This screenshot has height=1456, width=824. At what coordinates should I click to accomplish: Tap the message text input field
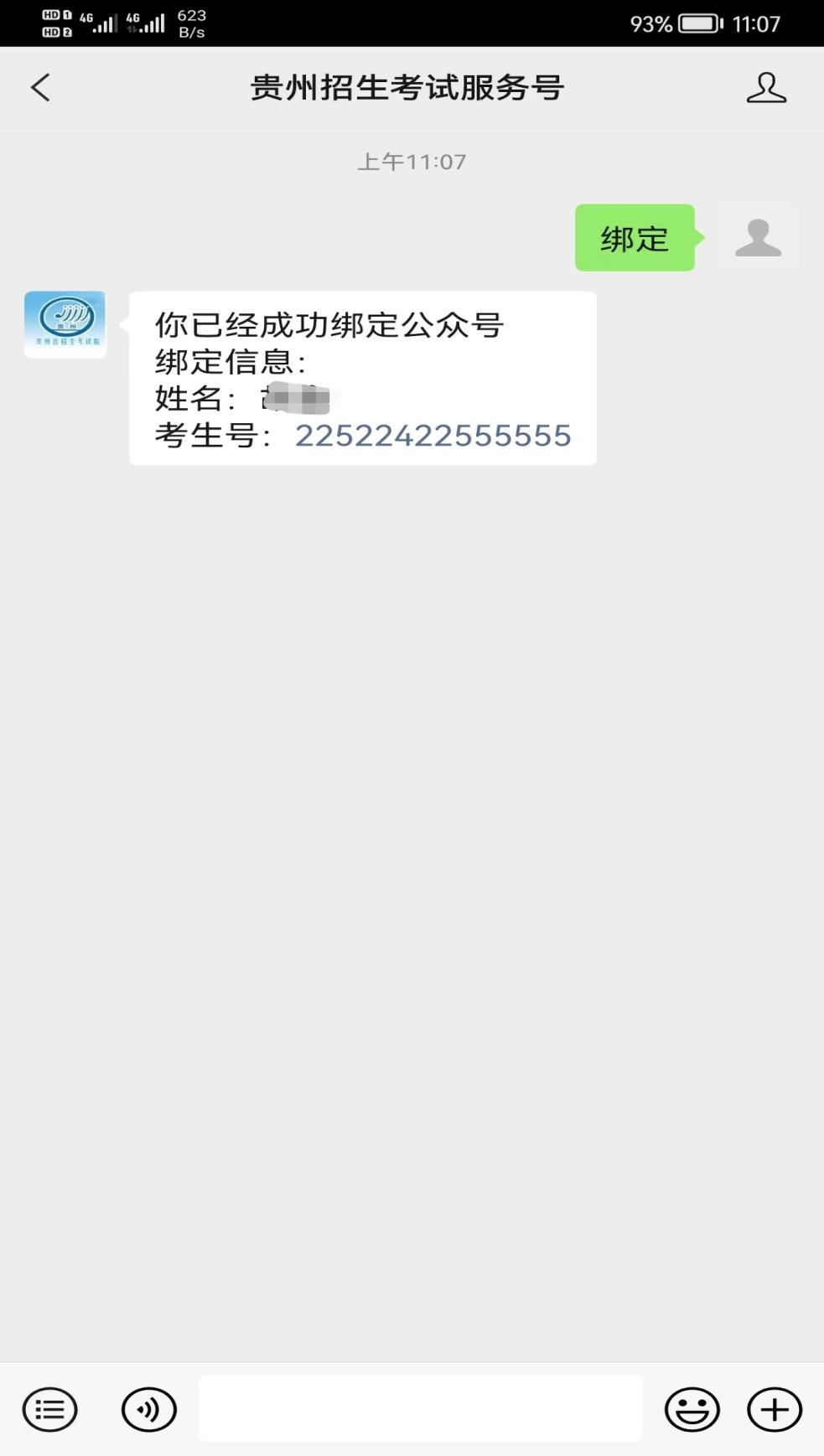point(420,1409)
